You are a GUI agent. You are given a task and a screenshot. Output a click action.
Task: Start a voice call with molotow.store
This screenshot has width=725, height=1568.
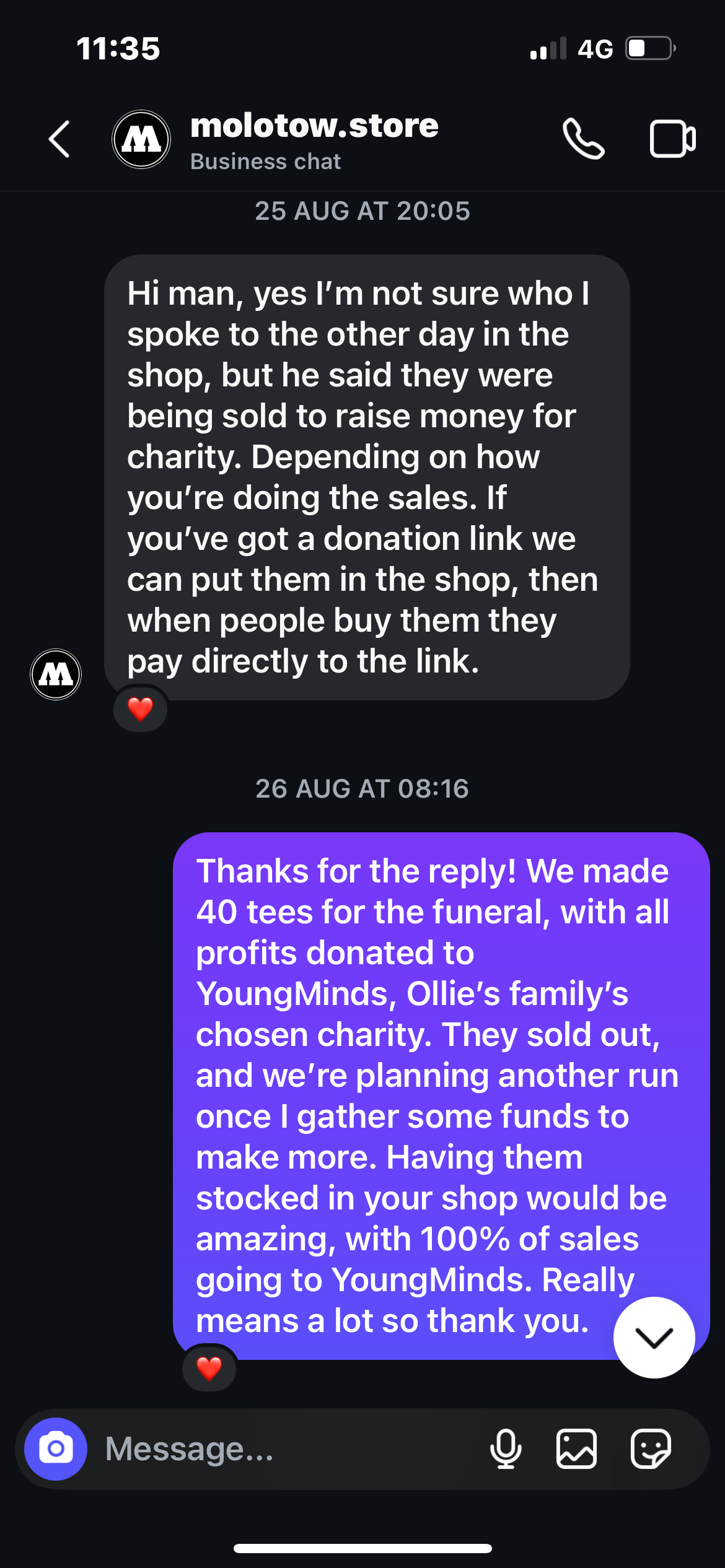(x=583, y=139)
